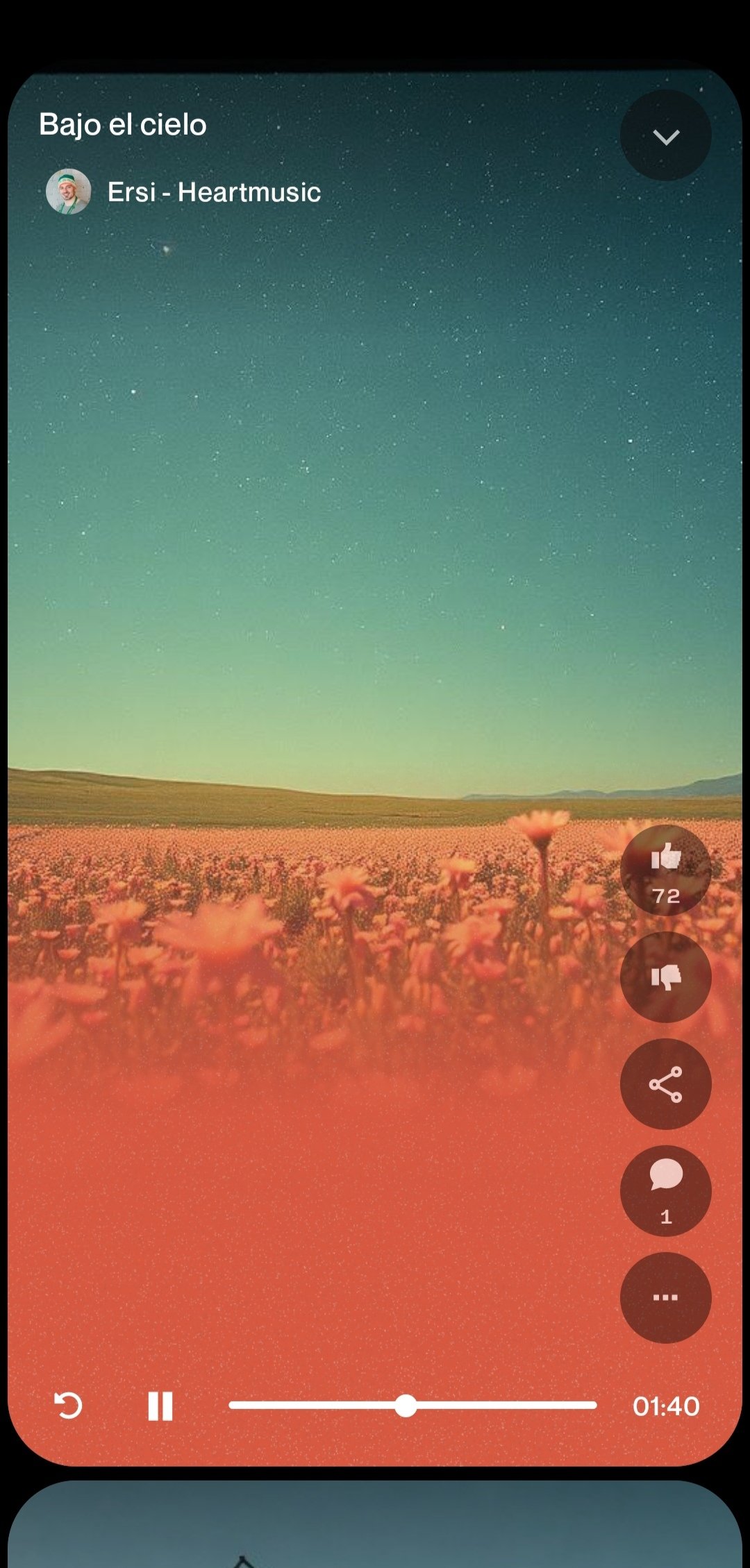This screenshot has height=1568, width=750.
Task: Open the comments for this song
Action: click(x=665, y=1190)
